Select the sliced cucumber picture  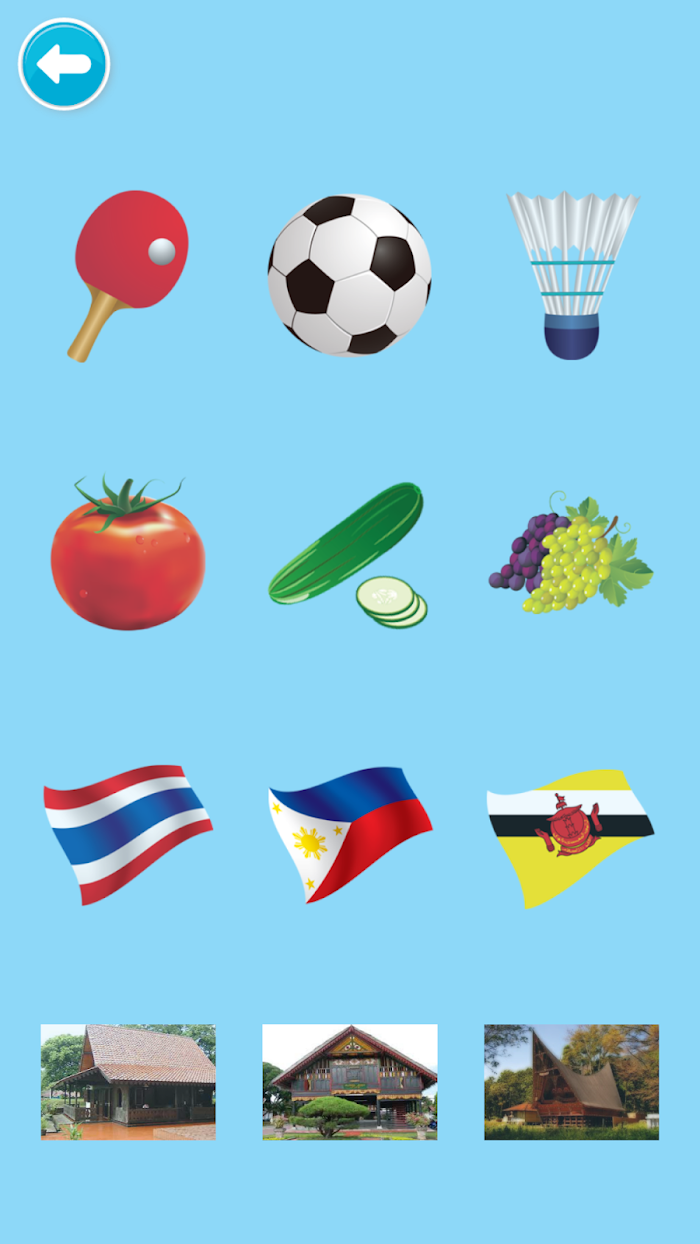tap(348, 555)
